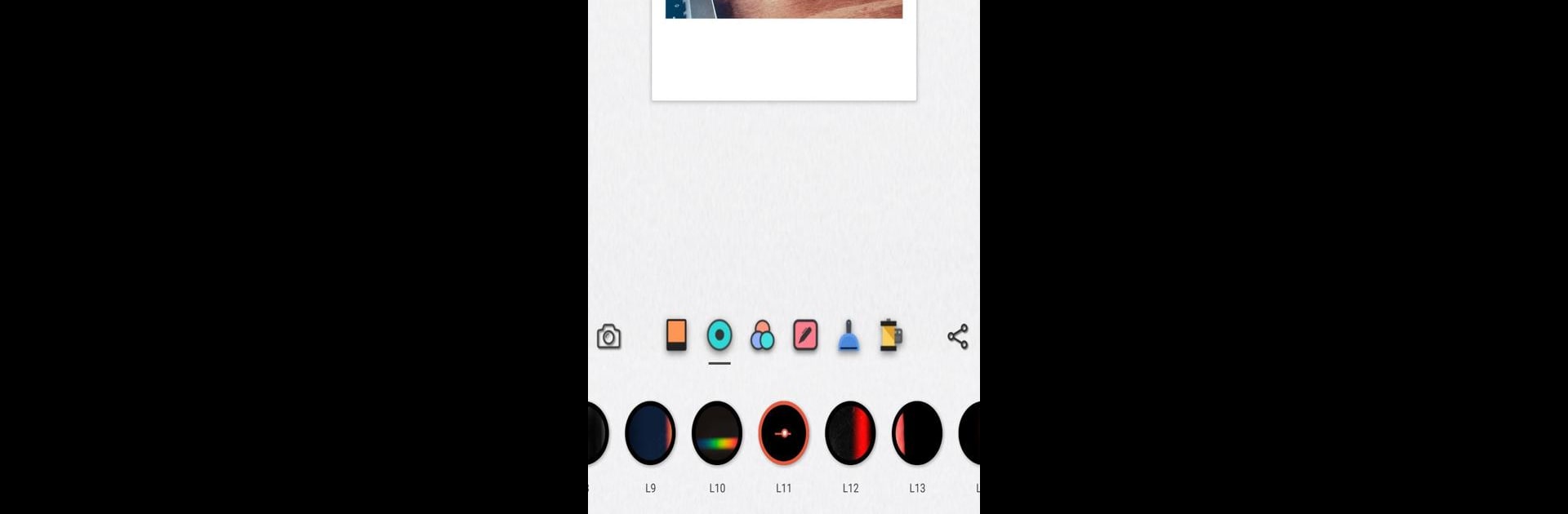This screenshot has width=1568, height=514.
Task: Open the orange frame tool
Action: click(x=676, y=335)
